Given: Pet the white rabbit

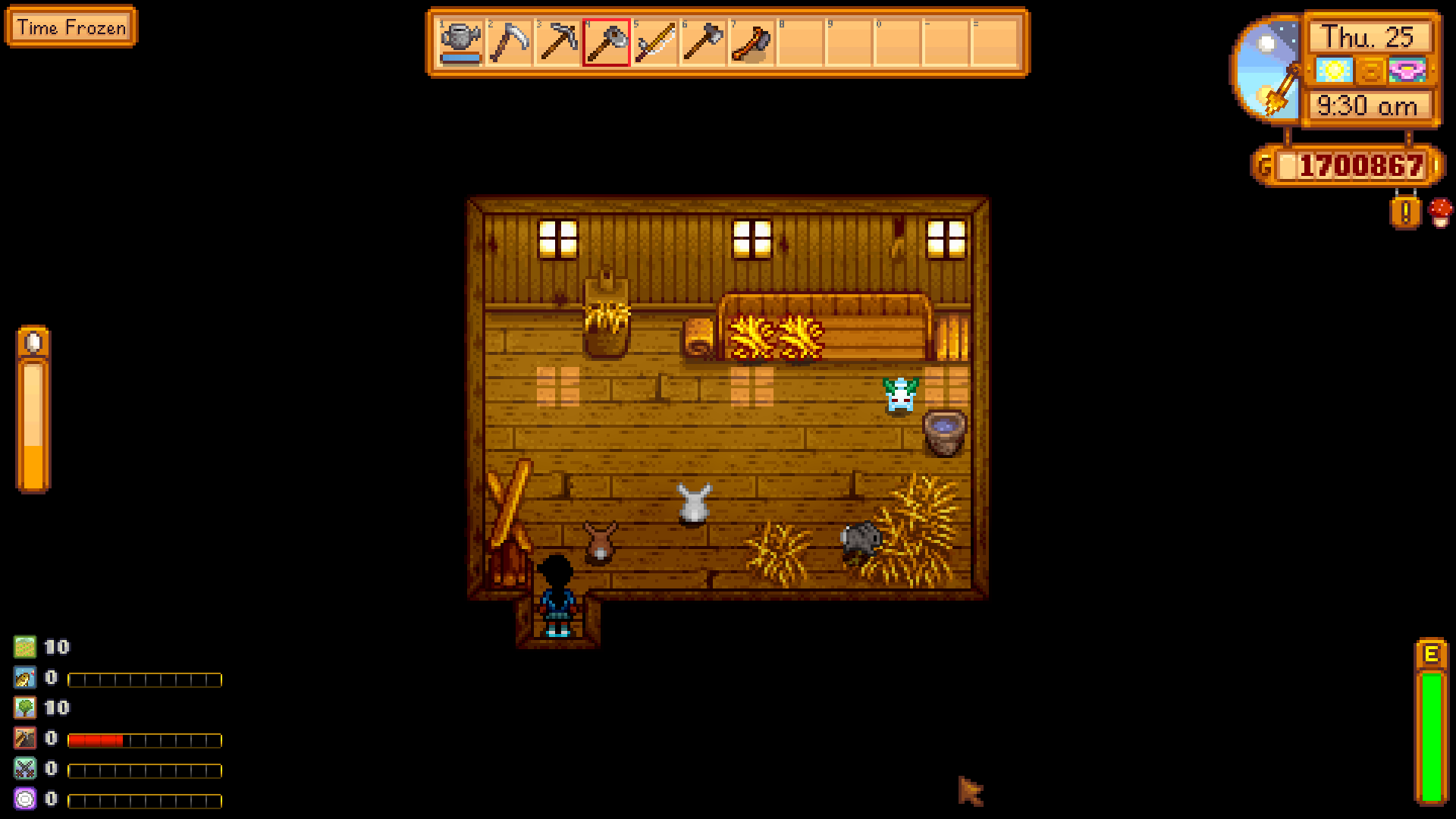Looking at the screenshot, I should pos(694,504).
